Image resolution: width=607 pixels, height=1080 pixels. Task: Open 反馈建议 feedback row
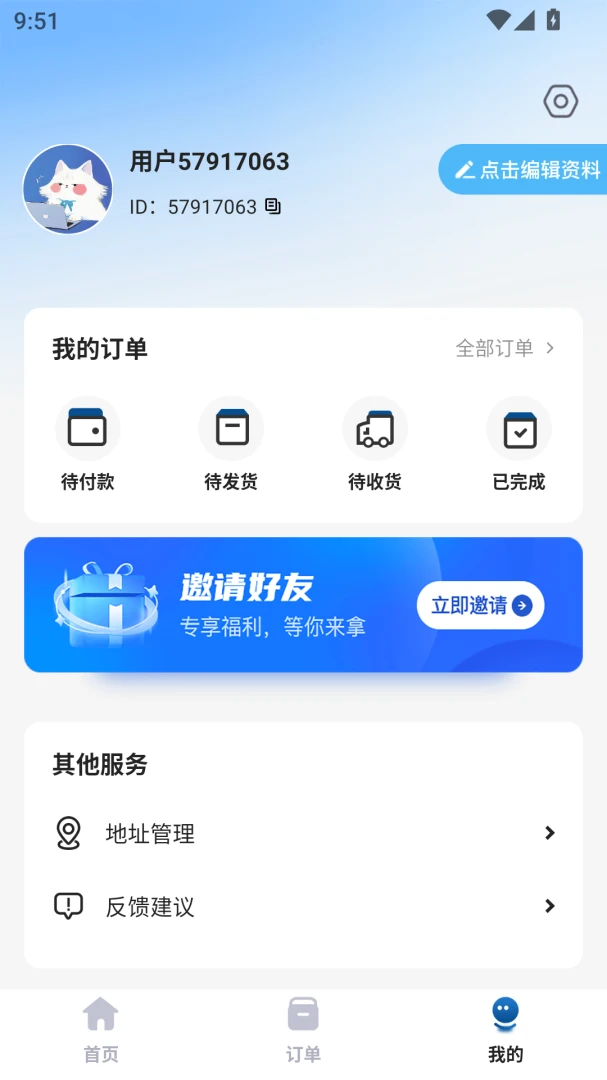(303, 906)
